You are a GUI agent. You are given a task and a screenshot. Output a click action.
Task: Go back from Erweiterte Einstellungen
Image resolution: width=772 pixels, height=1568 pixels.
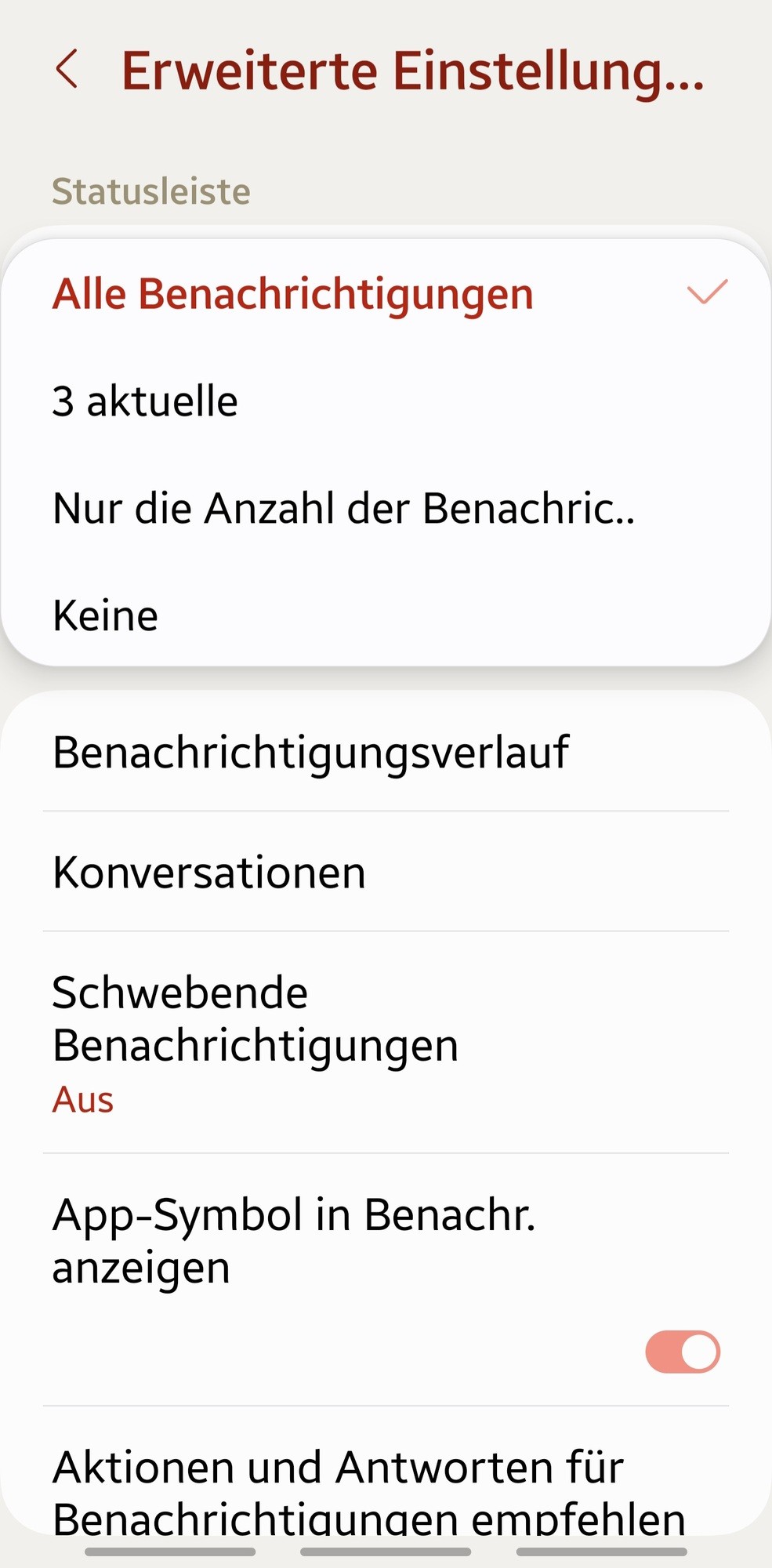tap(67, 69)
